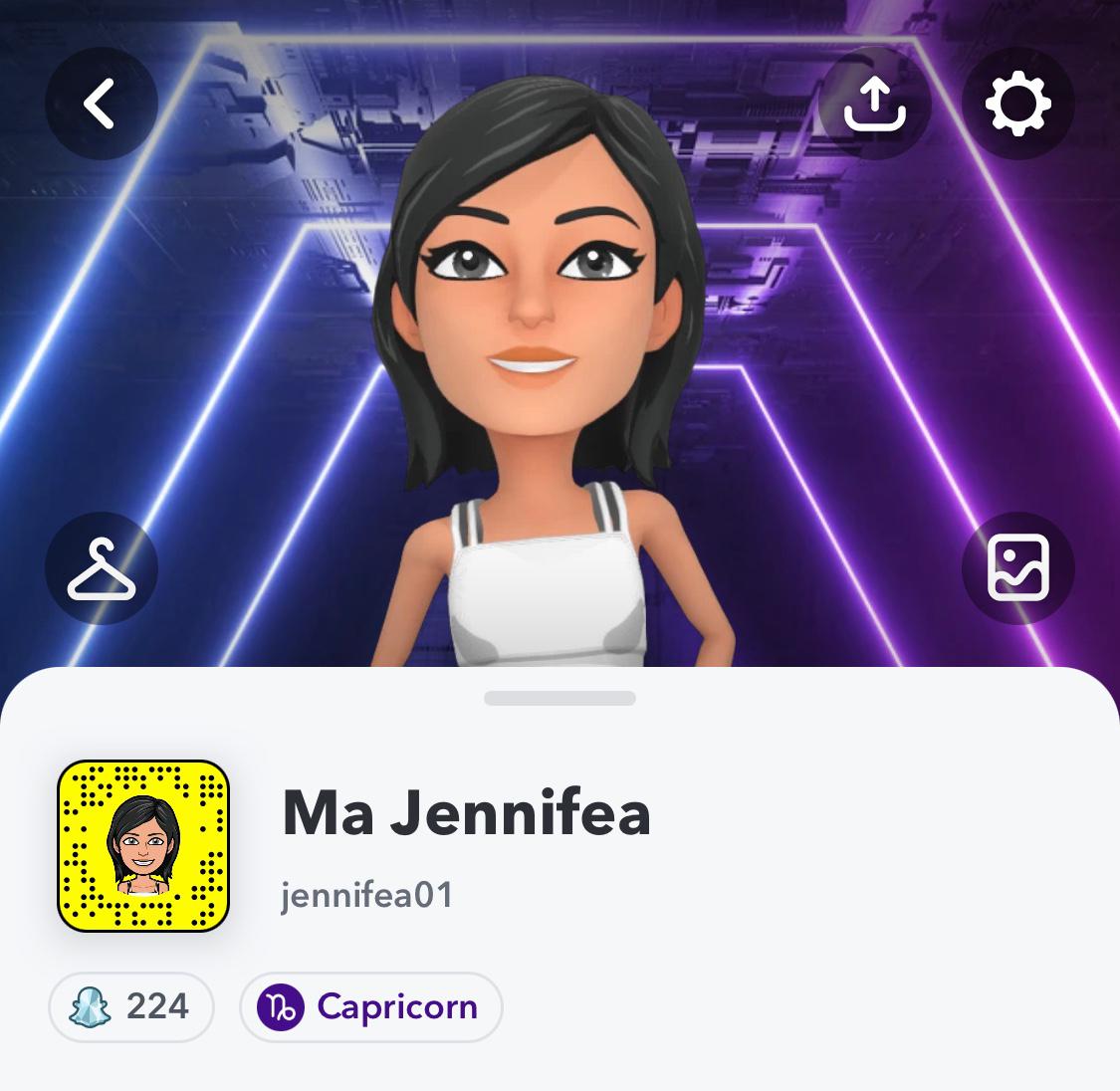Open settings with the gear icon
Viewport: 1120px width, 1091px height.
(x=1017, y=104)
